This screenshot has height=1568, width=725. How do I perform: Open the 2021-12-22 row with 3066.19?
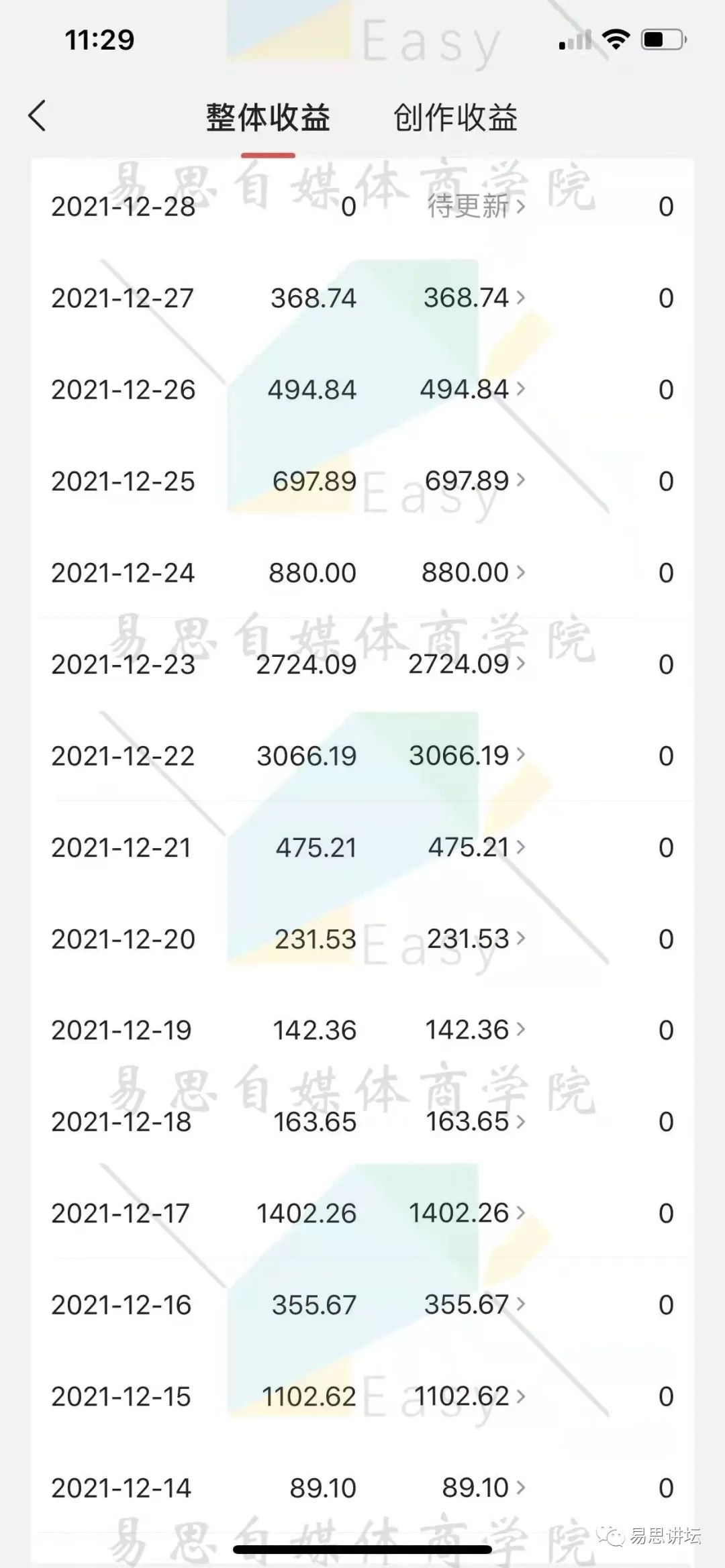pos(467,756)
